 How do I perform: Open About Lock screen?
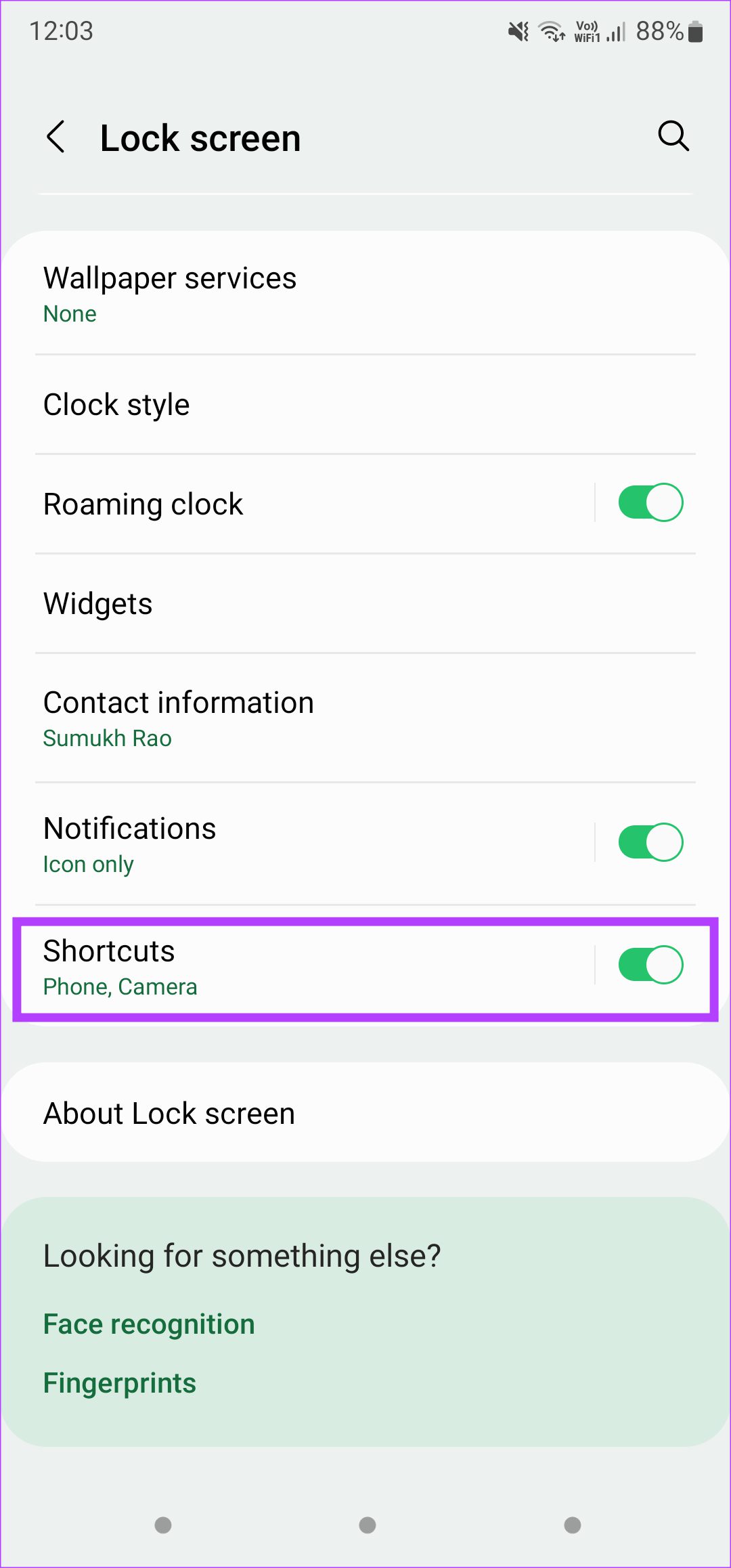point(169,1112)
